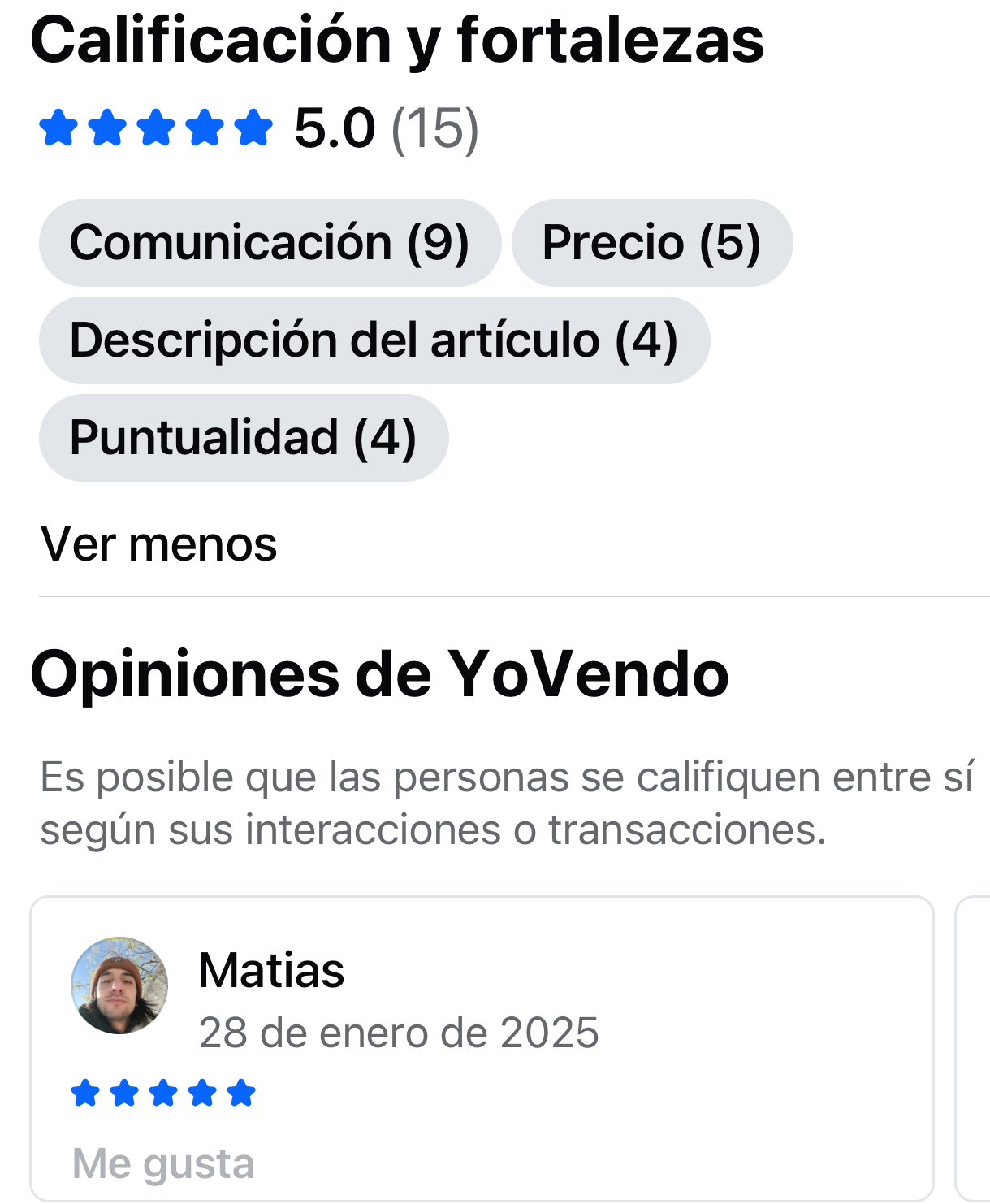
Task: Open Matias's profile picture
Action: pos(119,985)
